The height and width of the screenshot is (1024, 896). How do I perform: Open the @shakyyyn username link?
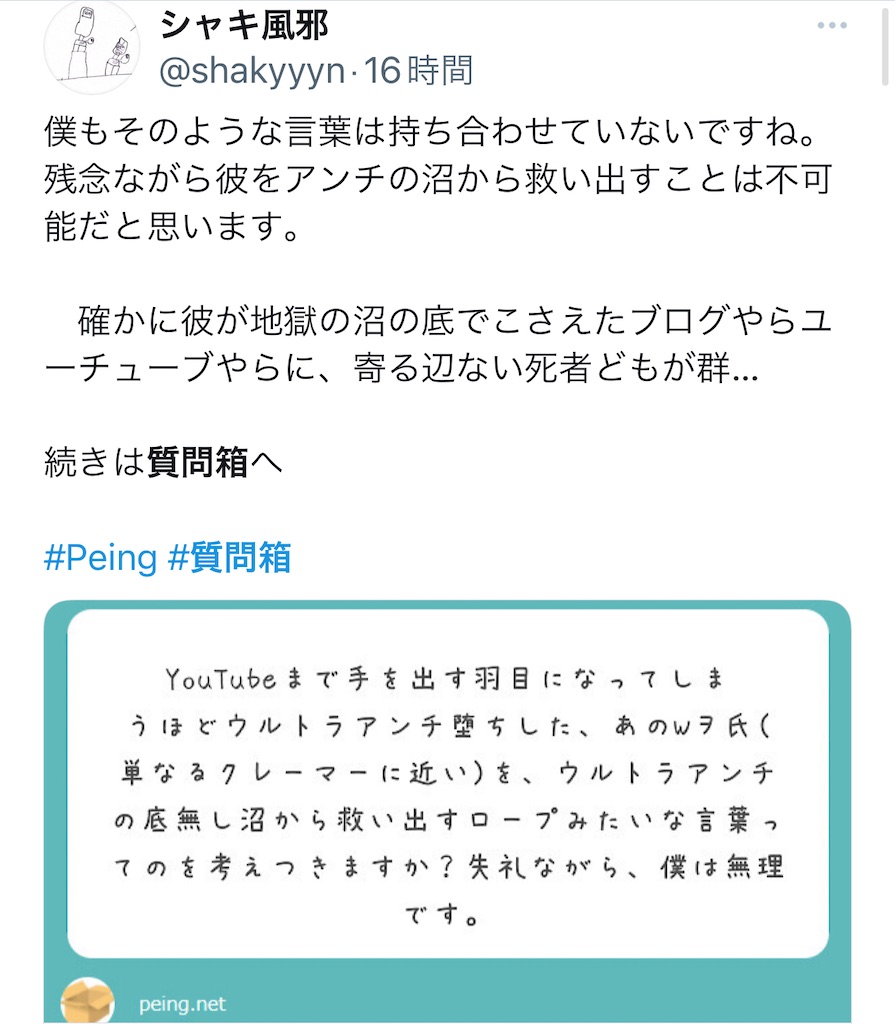pos(252,71)
